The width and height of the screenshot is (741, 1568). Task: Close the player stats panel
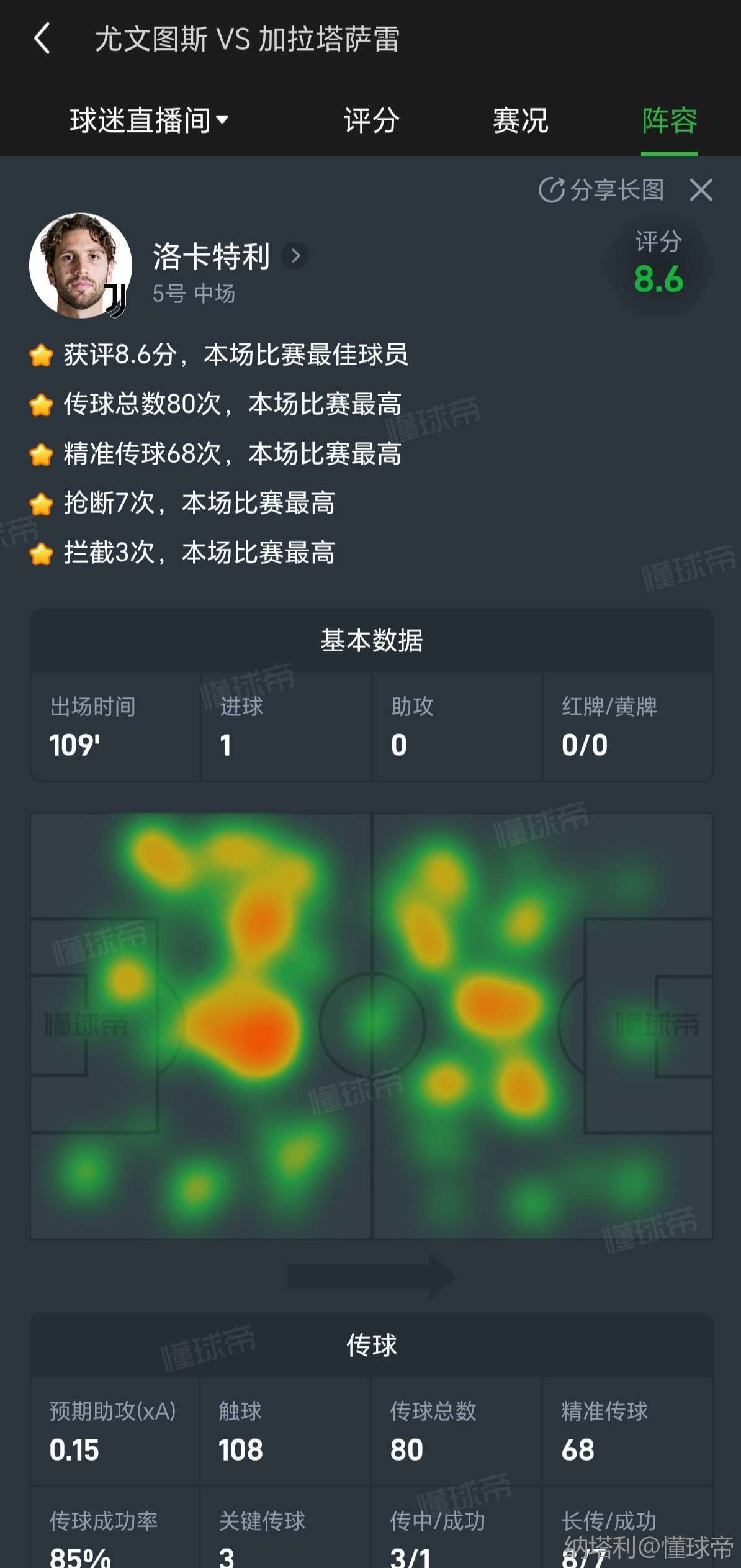701,190
